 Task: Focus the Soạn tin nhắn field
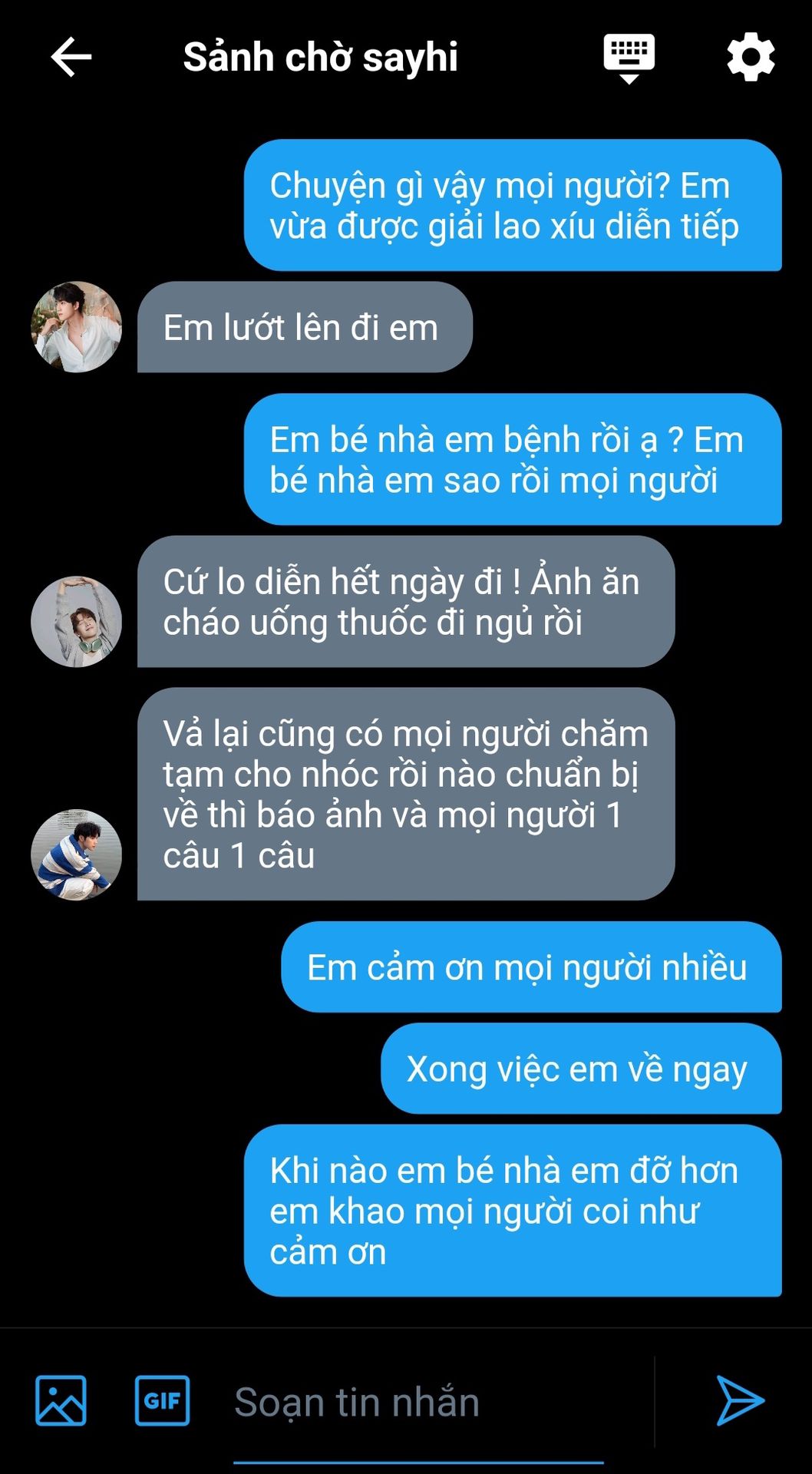418,1403
